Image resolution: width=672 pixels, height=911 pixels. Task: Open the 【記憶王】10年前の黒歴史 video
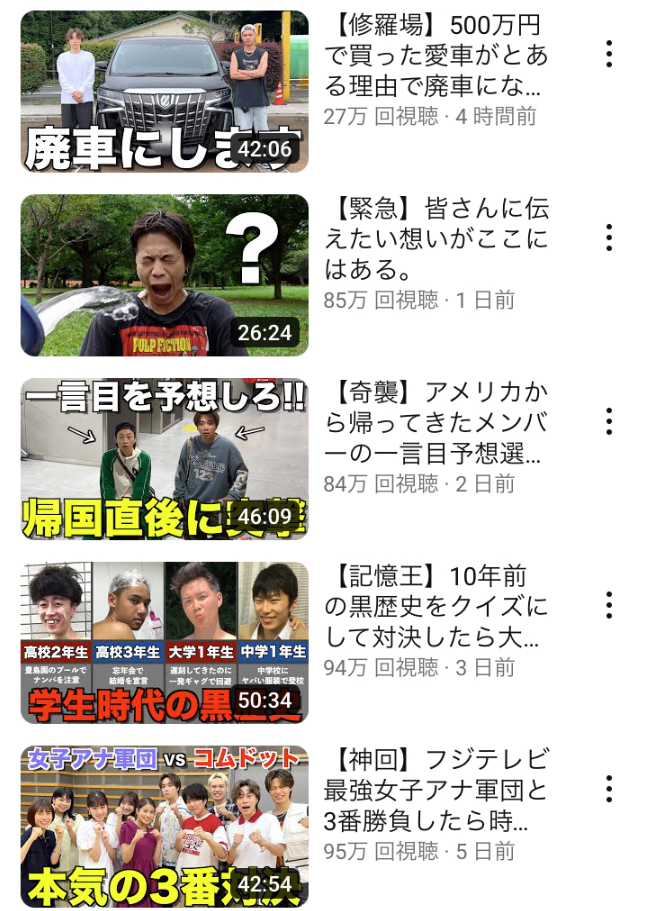tap(164, 642)
